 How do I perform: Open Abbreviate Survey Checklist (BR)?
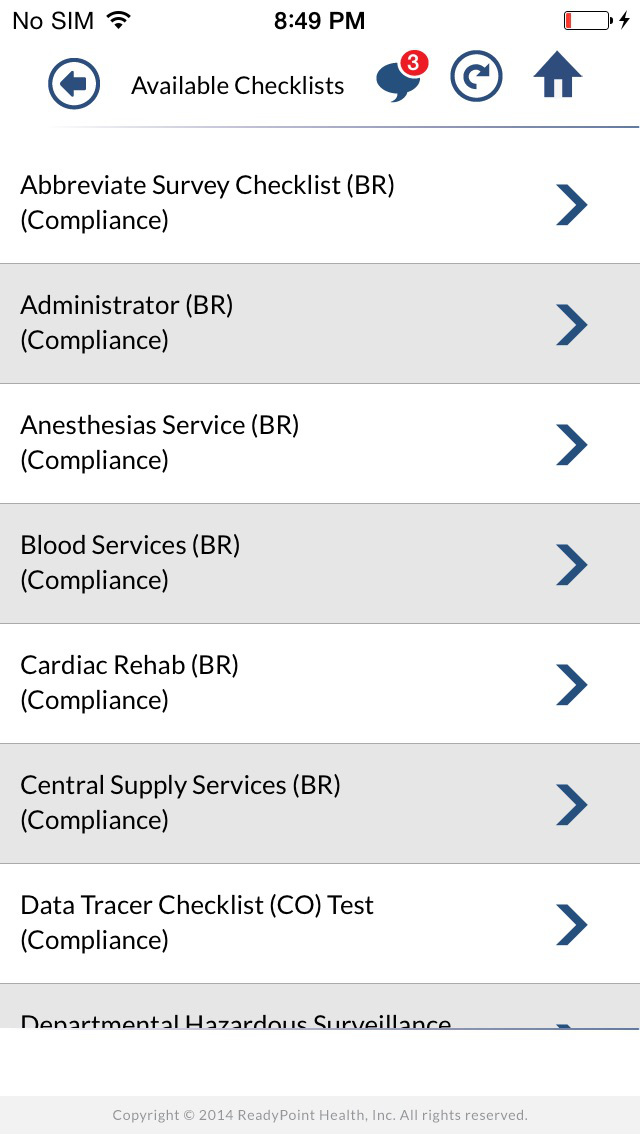(x=320, y=204)
